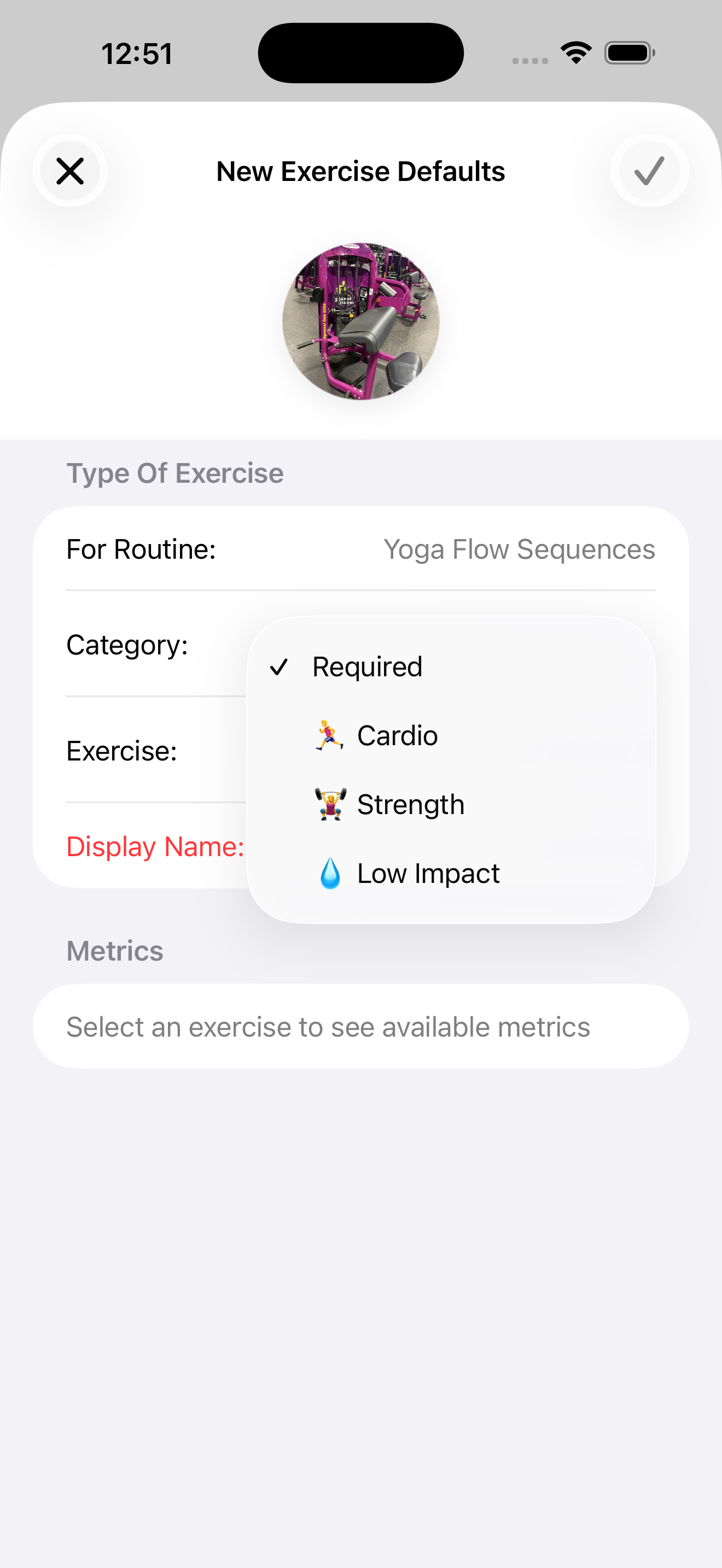Pick the Strength category
The image size is (722, 1568).
pos(410,805)
